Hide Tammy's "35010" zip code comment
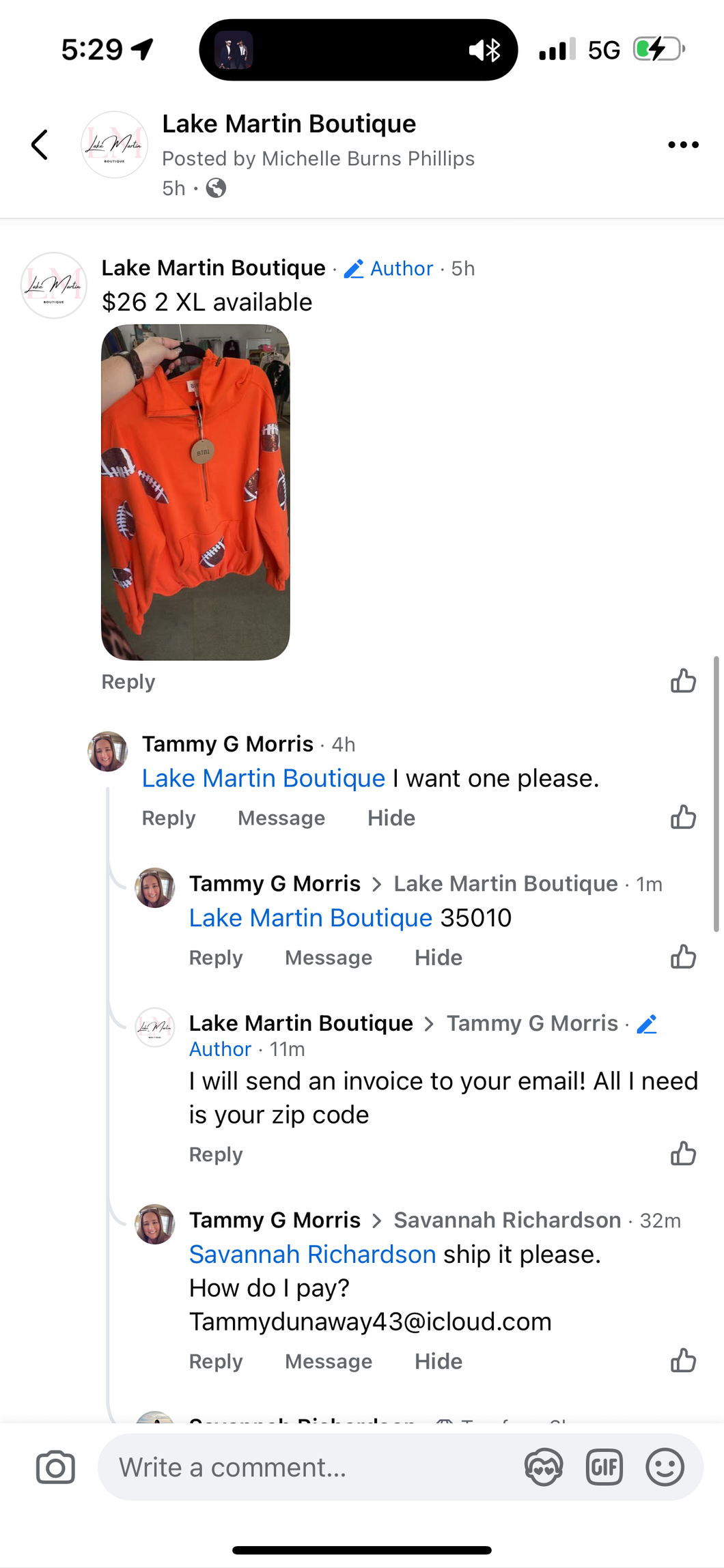Screen dimensions: 724x1568 [x=438, y=958]
